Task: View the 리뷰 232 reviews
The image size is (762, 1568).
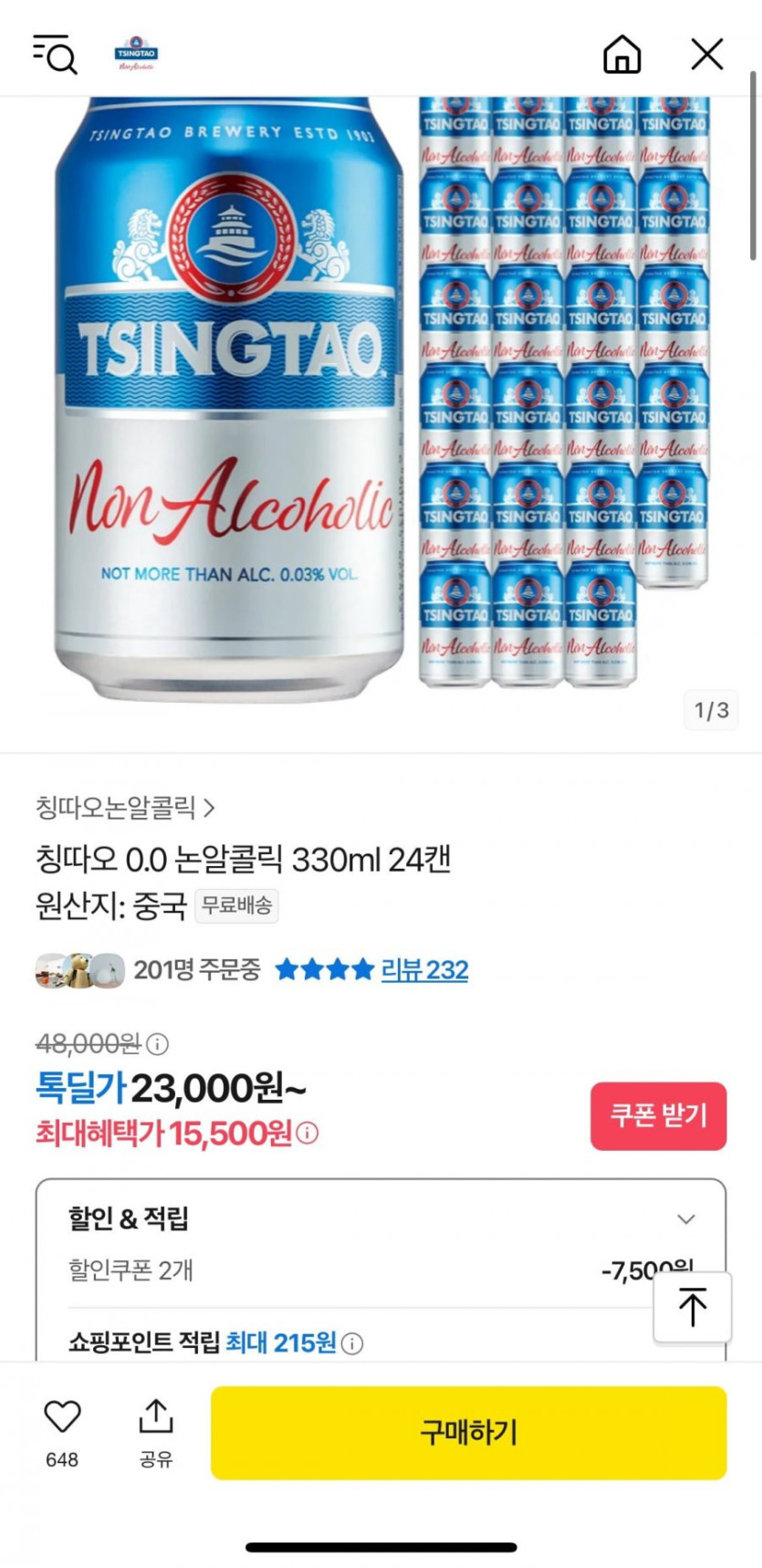Action: [x=424, y=969]
